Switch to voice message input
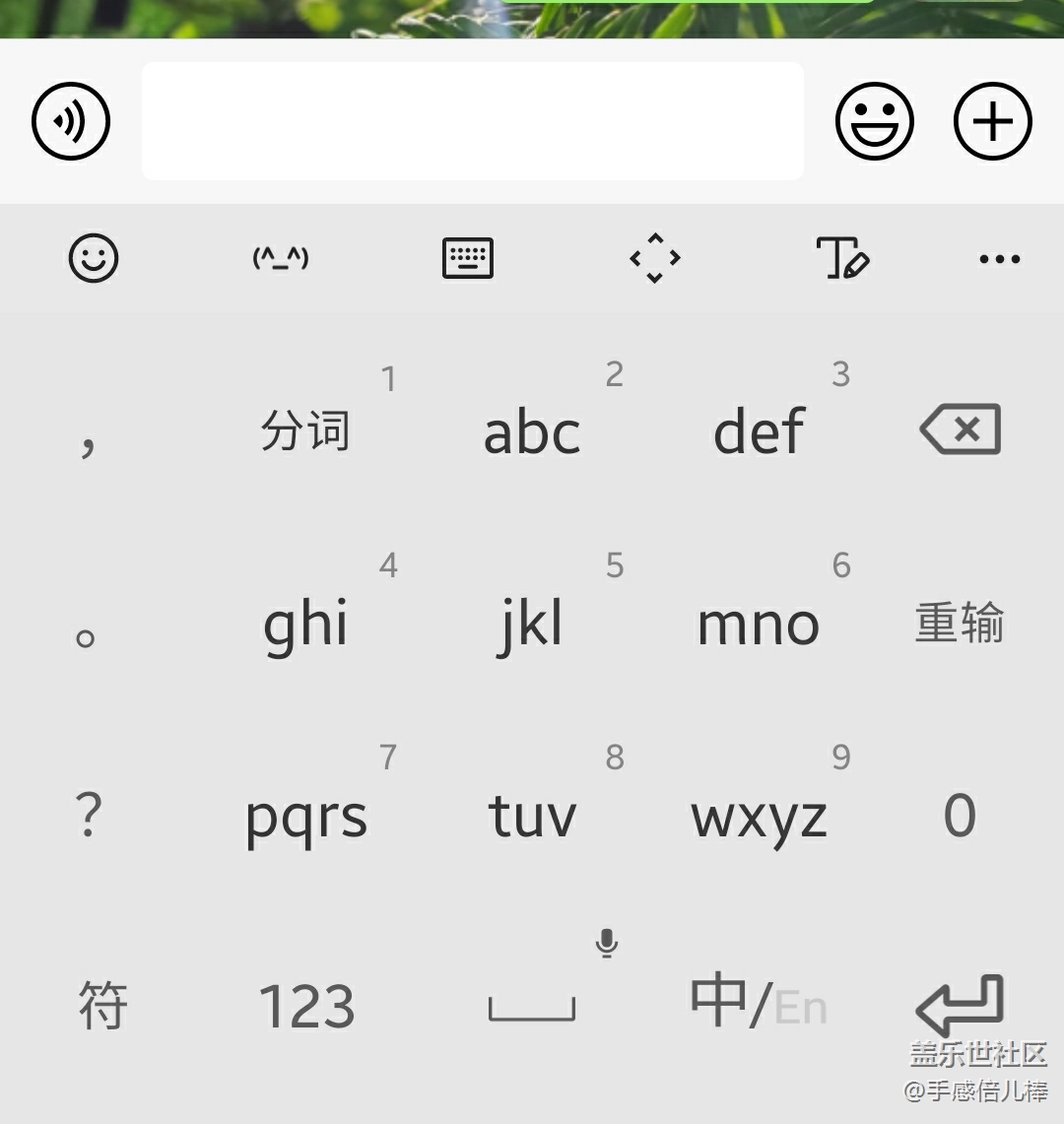This screenshot has width=1064, height=1124. point(71,121)
